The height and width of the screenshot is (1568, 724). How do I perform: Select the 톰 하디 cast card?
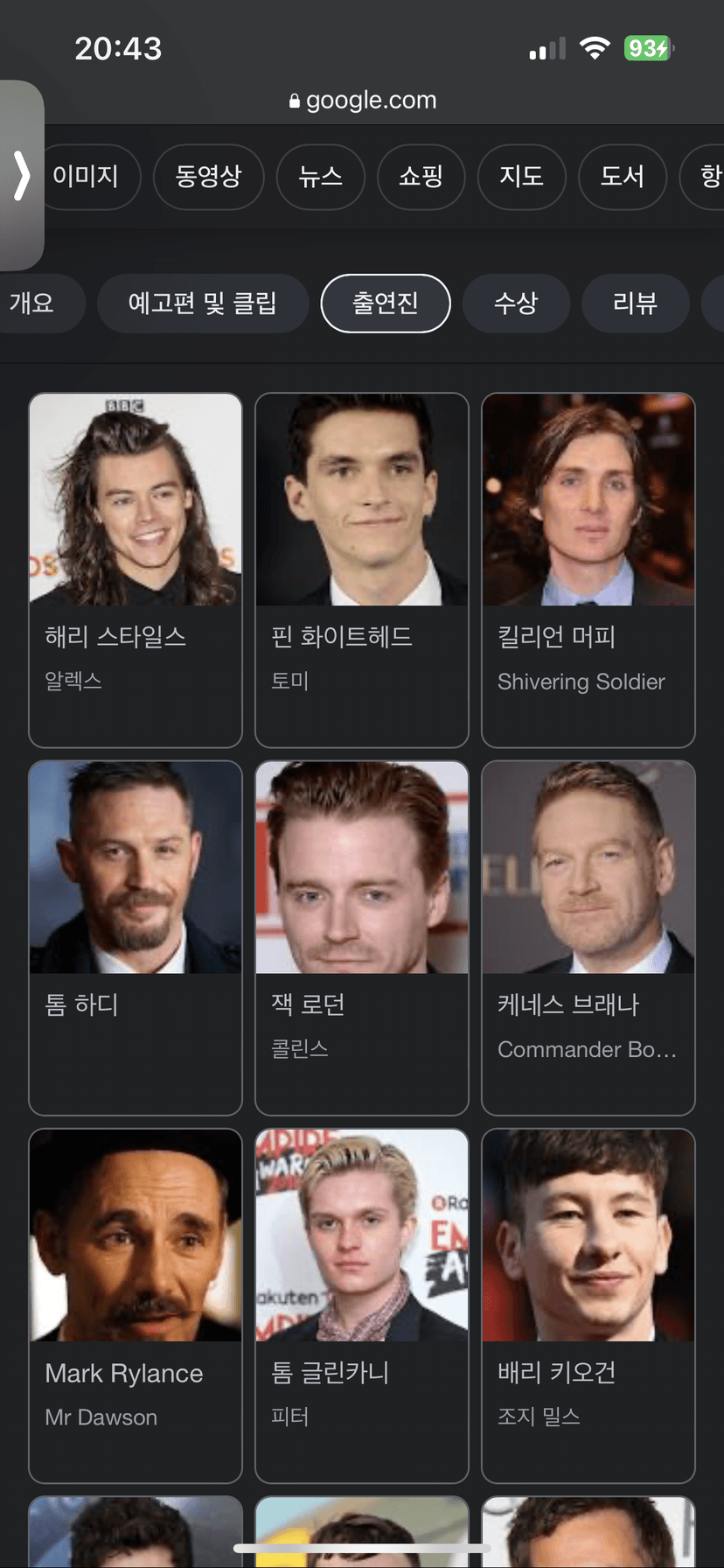[136, 937]
